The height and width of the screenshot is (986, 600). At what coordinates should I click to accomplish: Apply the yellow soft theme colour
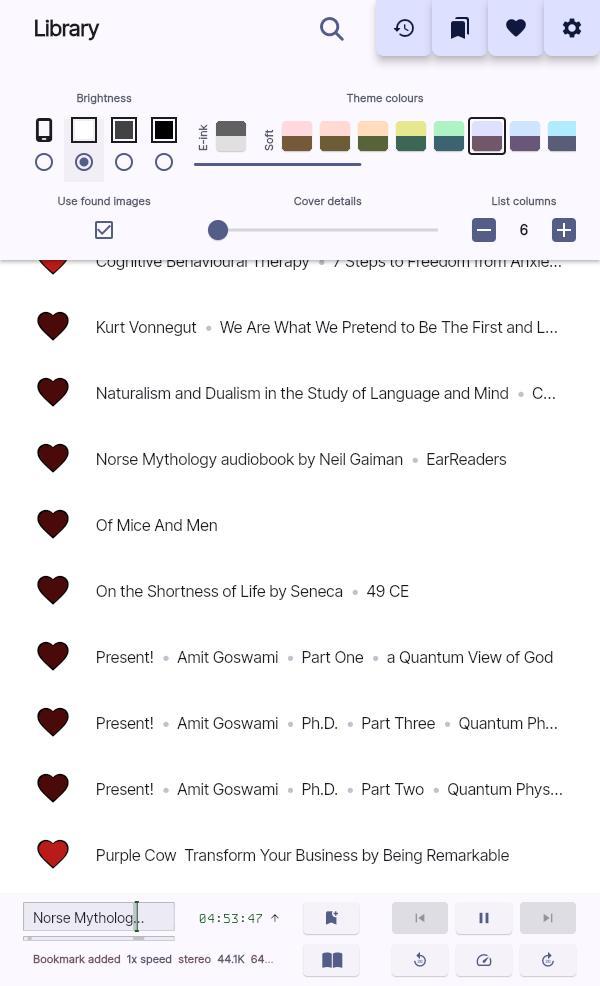coord(411,136)
